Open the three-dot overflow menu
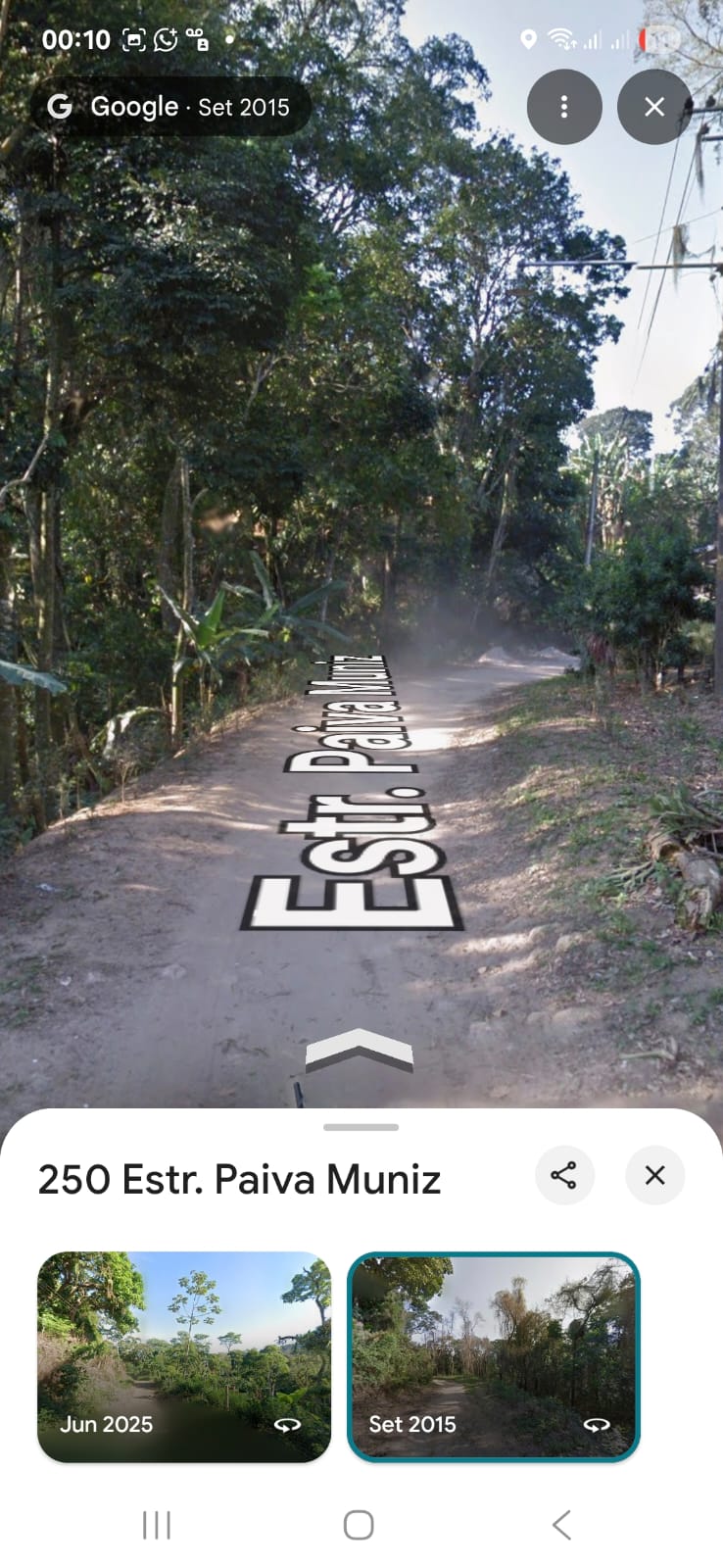The image size is (723, 1568). click(x=563, y=107)
